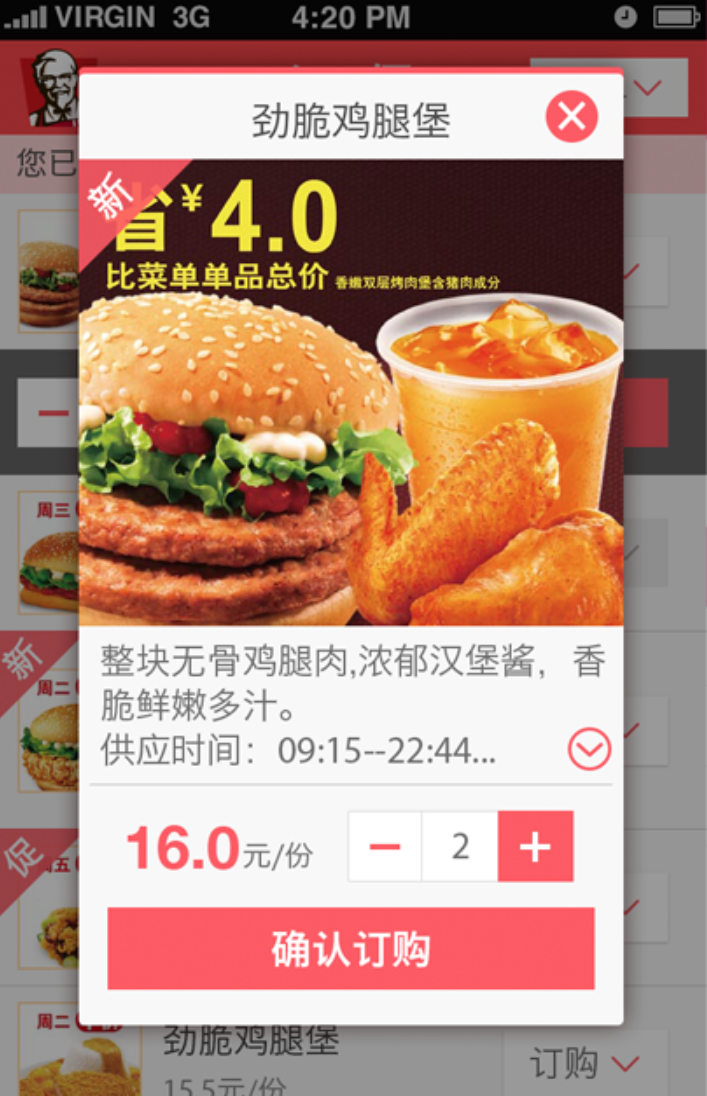Image resolution: width=707 pixels, height=1096 pixels.
Task: Increase the order quantity by one
Action: (x=535, y=847)
